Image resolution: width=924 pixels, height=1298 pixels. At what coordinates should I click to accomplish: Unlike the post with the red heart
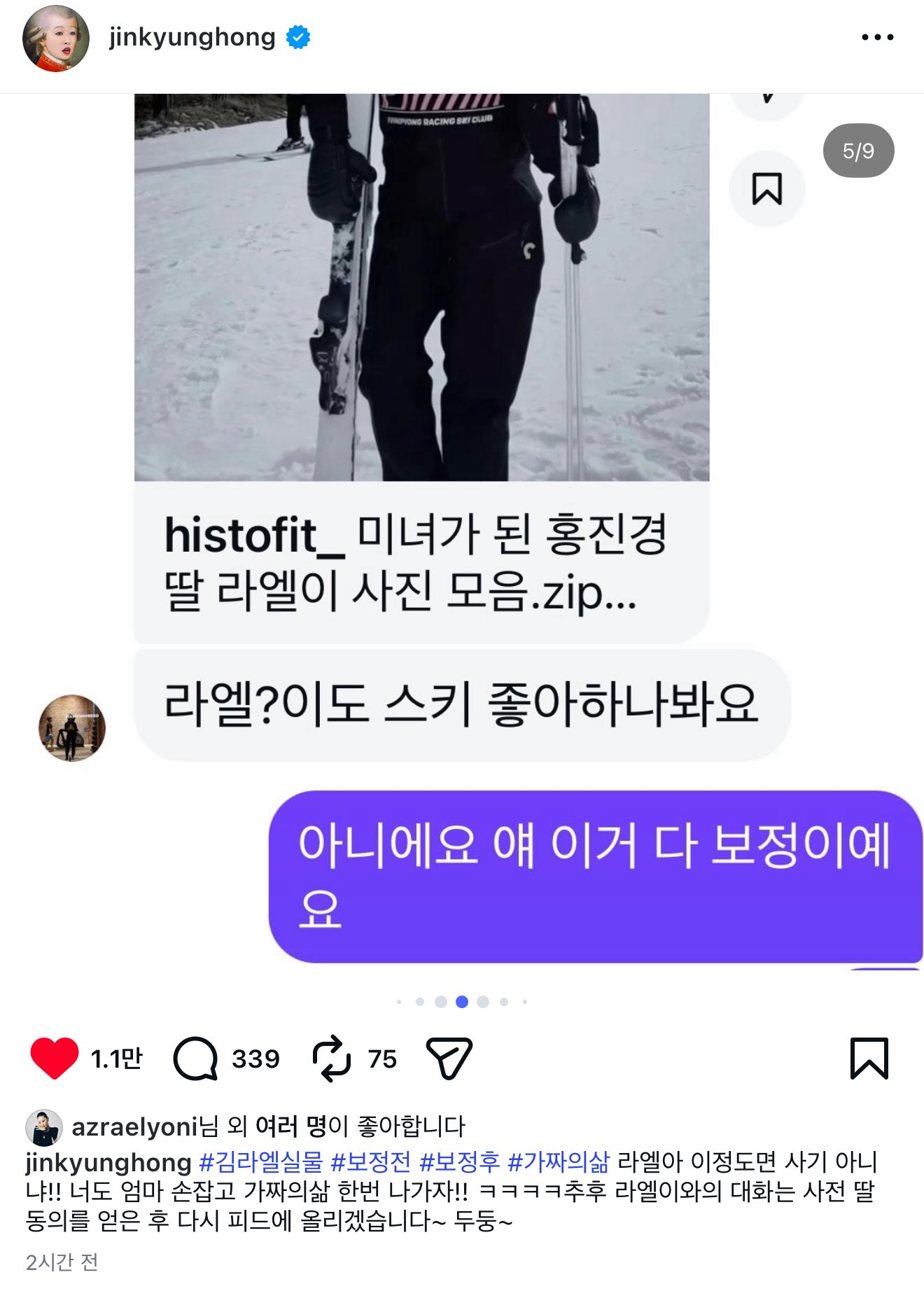(55, 1058)
